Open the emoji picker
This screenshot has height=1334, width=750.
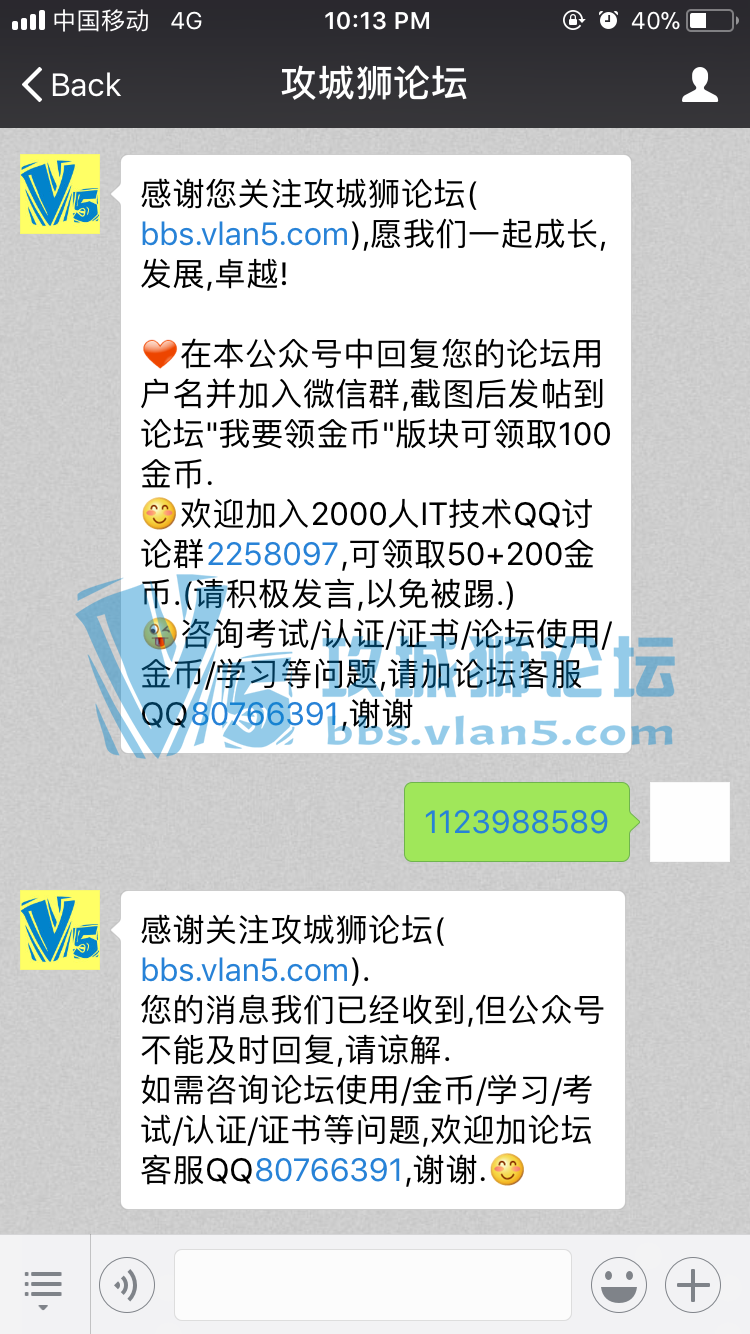coord(618,1285)
